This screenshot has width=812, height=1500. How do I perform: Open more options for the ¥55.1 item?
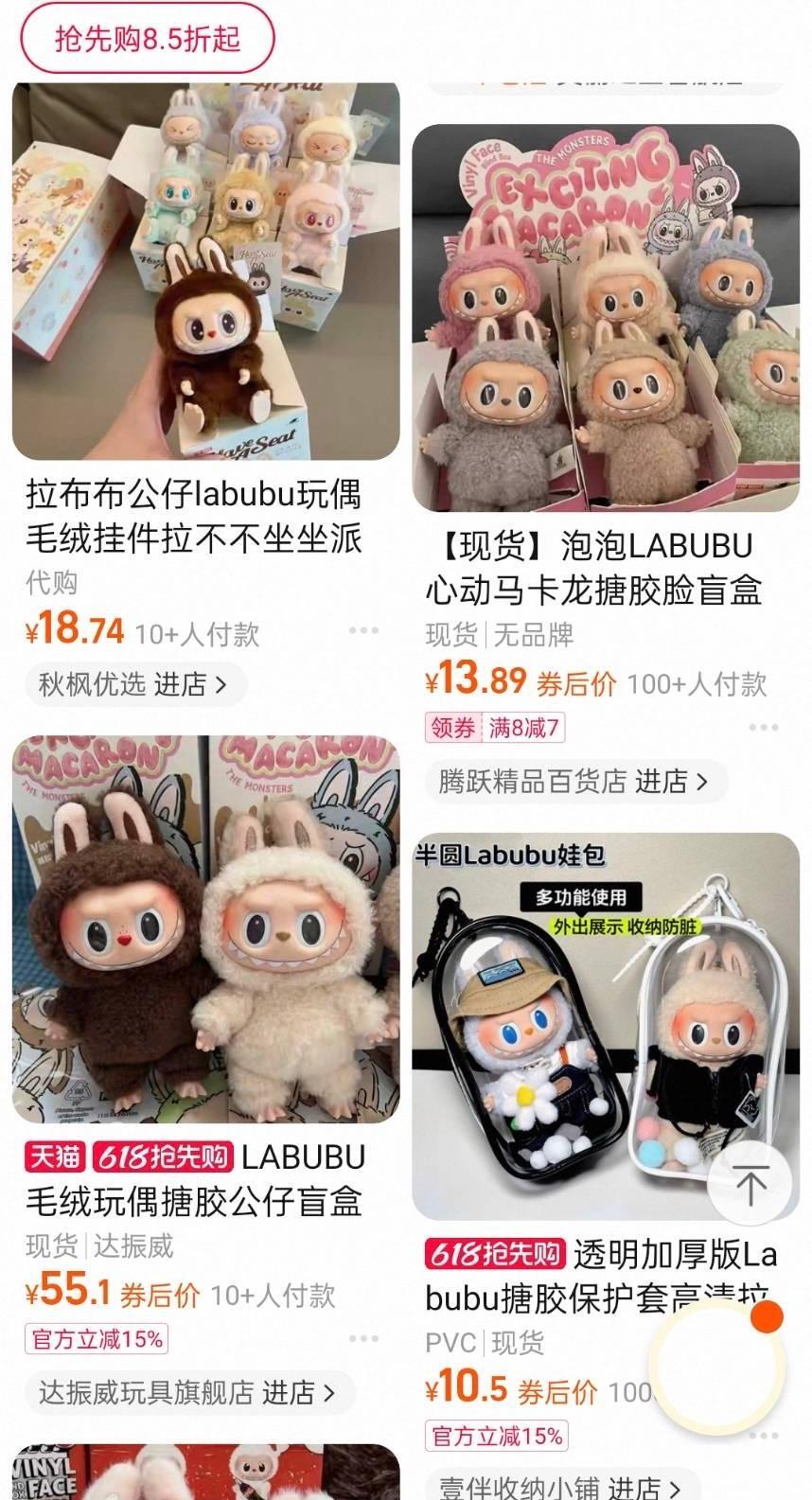tap(363, 1339)
